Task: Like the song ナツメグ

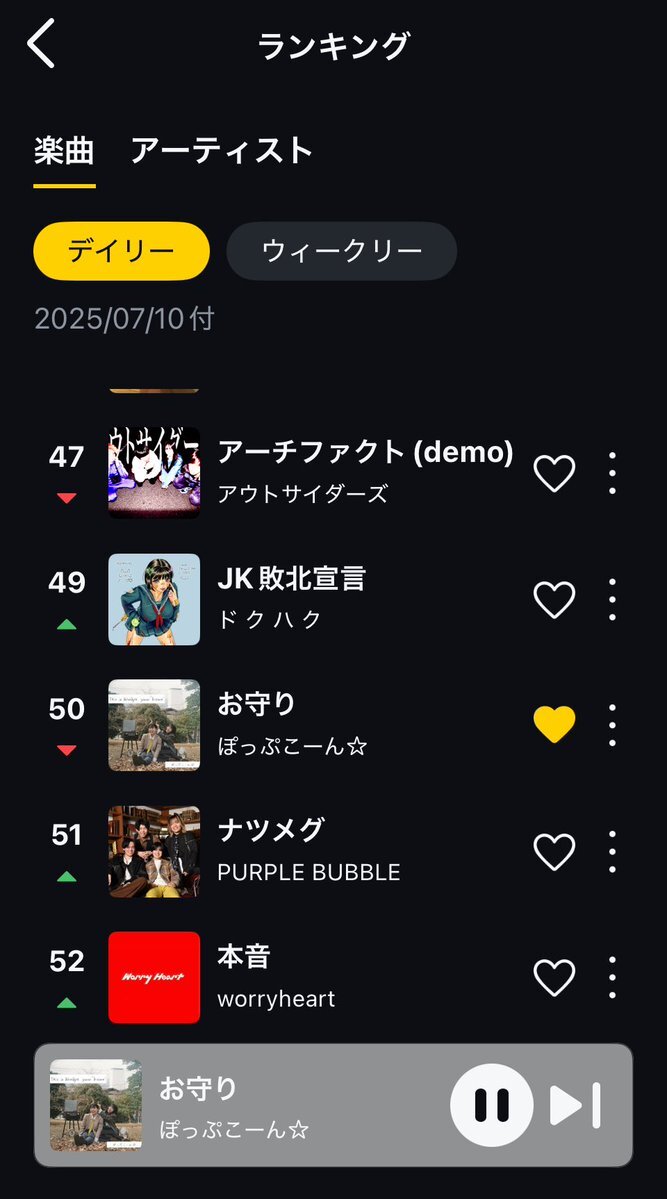Action: [x=555, y=851]
